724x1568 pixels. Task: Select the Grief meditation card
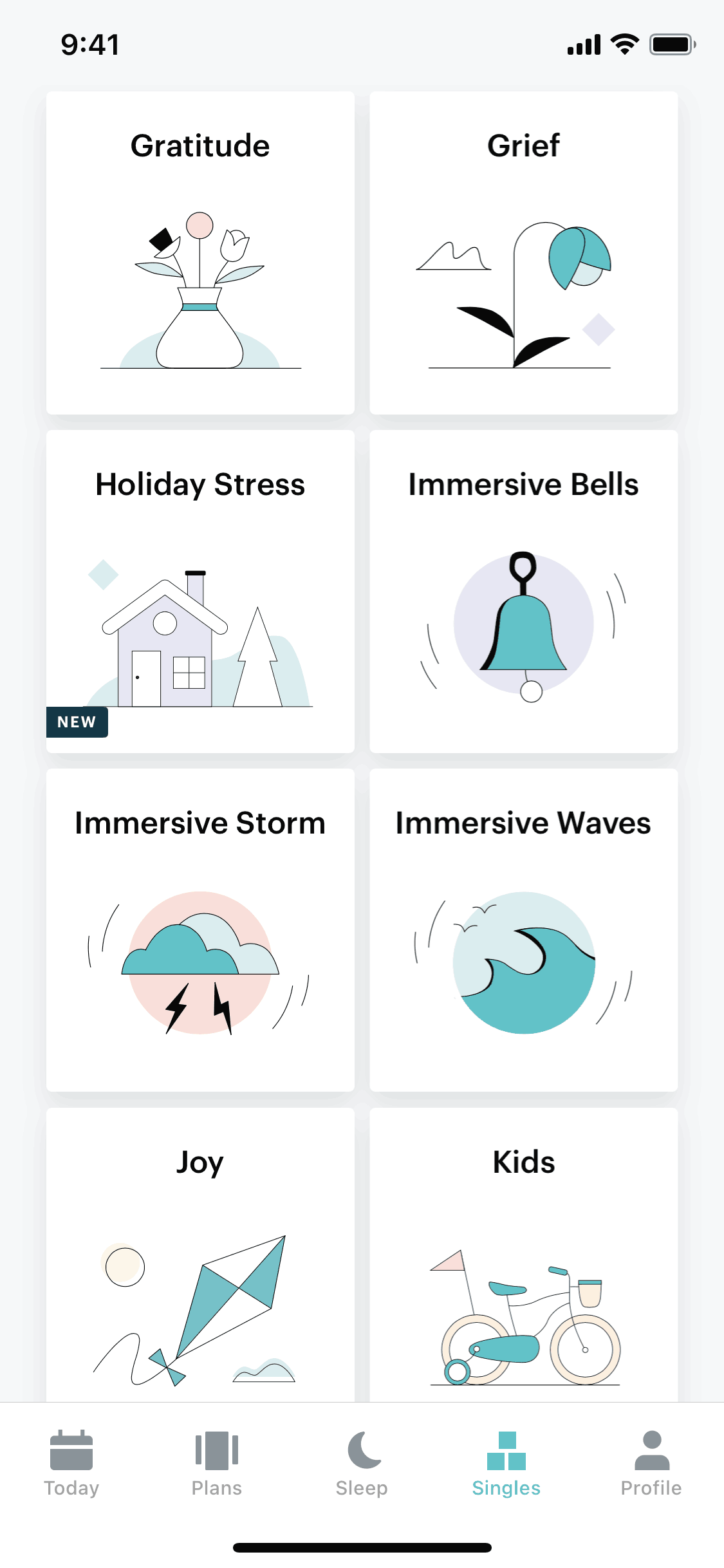point(523,253)
